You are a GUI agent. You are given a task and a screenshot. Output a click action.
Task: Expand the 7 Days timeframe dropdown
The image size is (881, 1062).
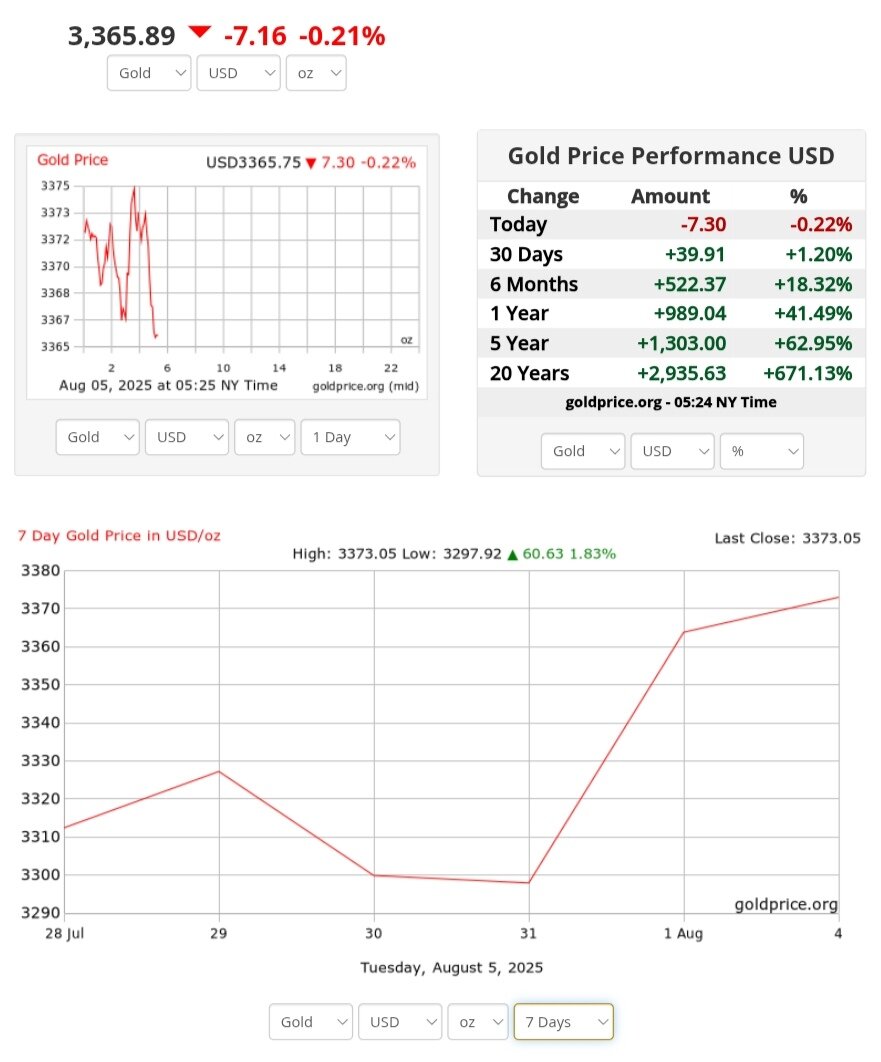click(x=563, y=1022)
